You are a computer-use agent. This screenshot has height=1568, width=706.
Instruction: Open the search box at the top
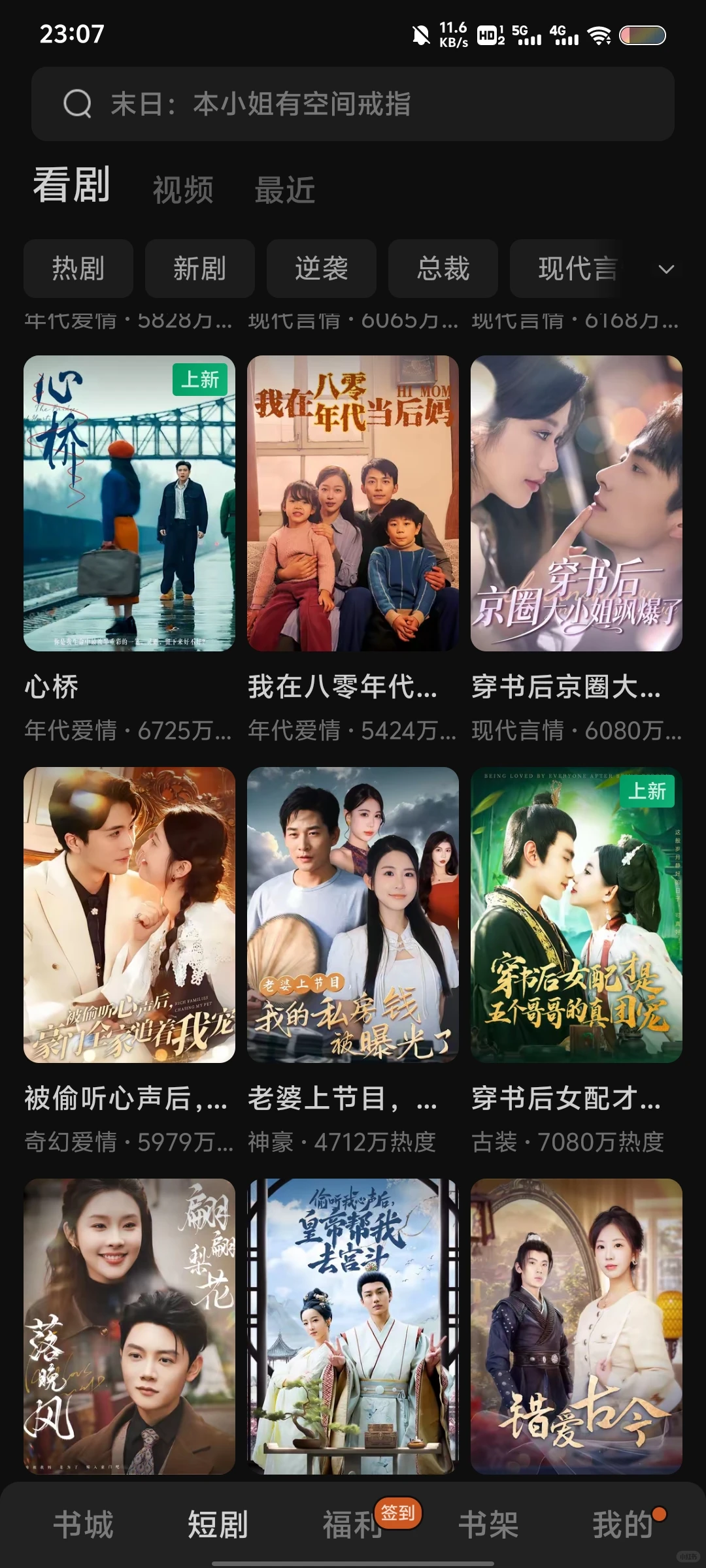tap(353, 104)
